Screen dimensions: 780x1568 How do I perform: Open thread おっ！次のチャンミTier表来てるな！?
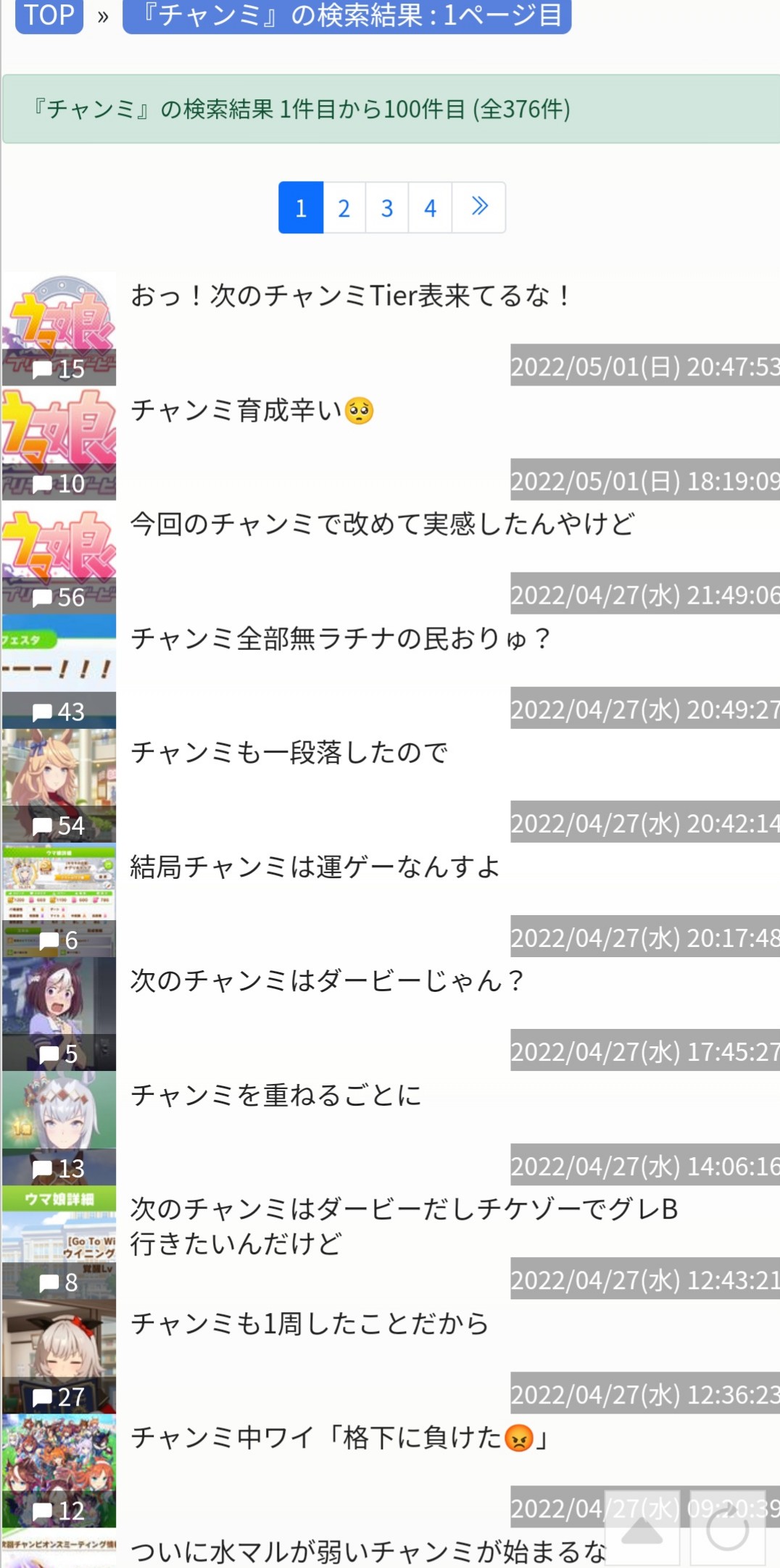coord(352,296)
